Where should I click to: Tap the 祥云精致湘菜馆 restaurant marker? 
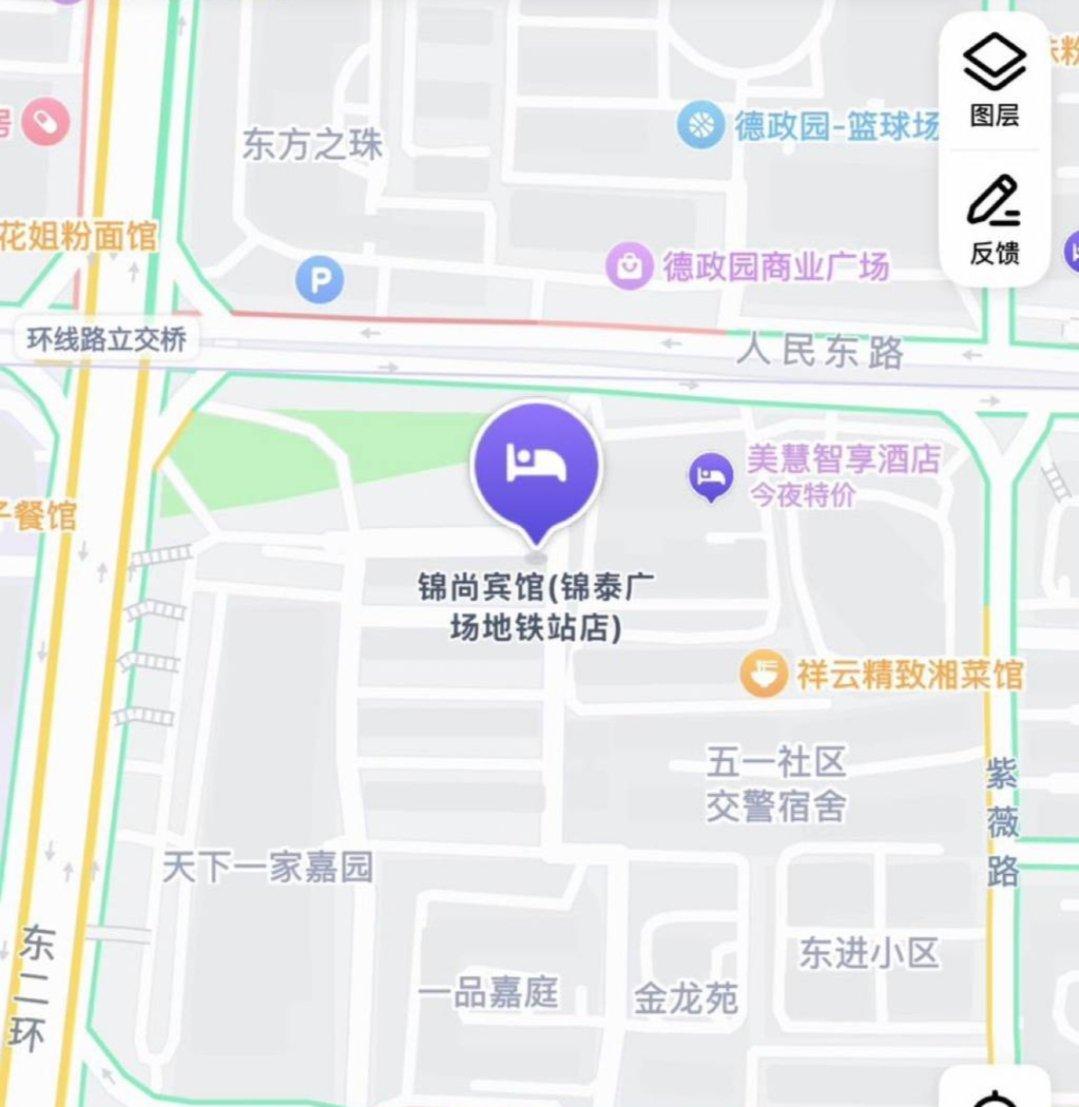coord(763,673)
